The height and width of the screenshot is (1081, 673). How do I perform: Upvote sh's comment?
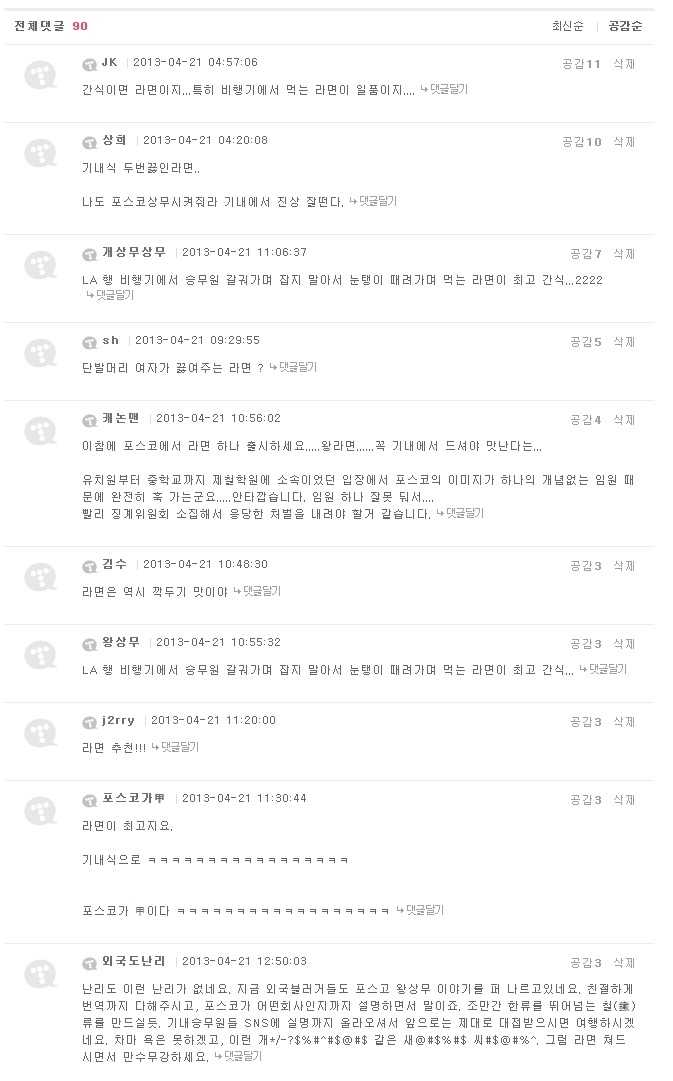pos(584,341)
